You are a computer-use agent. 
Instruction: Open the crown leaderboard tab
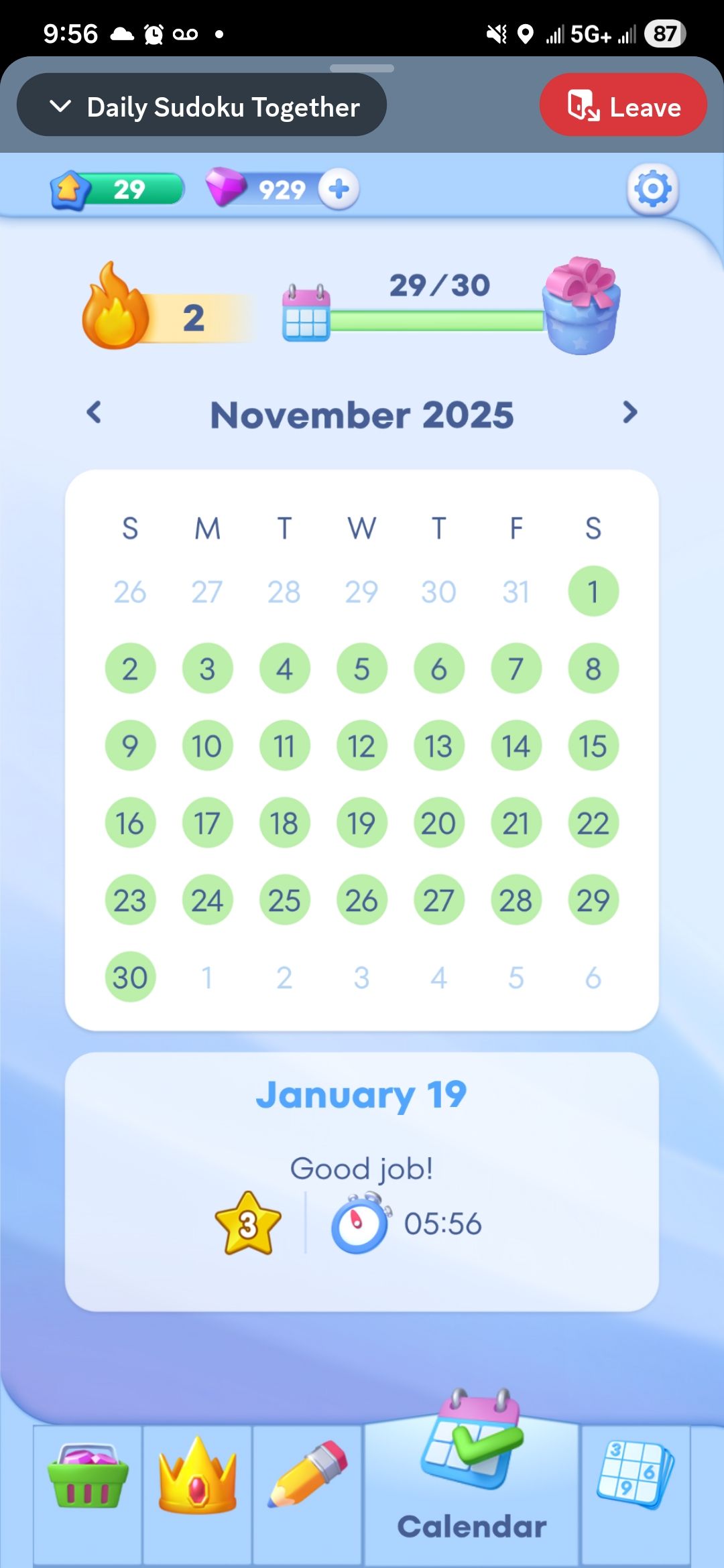click(197, 1478)
